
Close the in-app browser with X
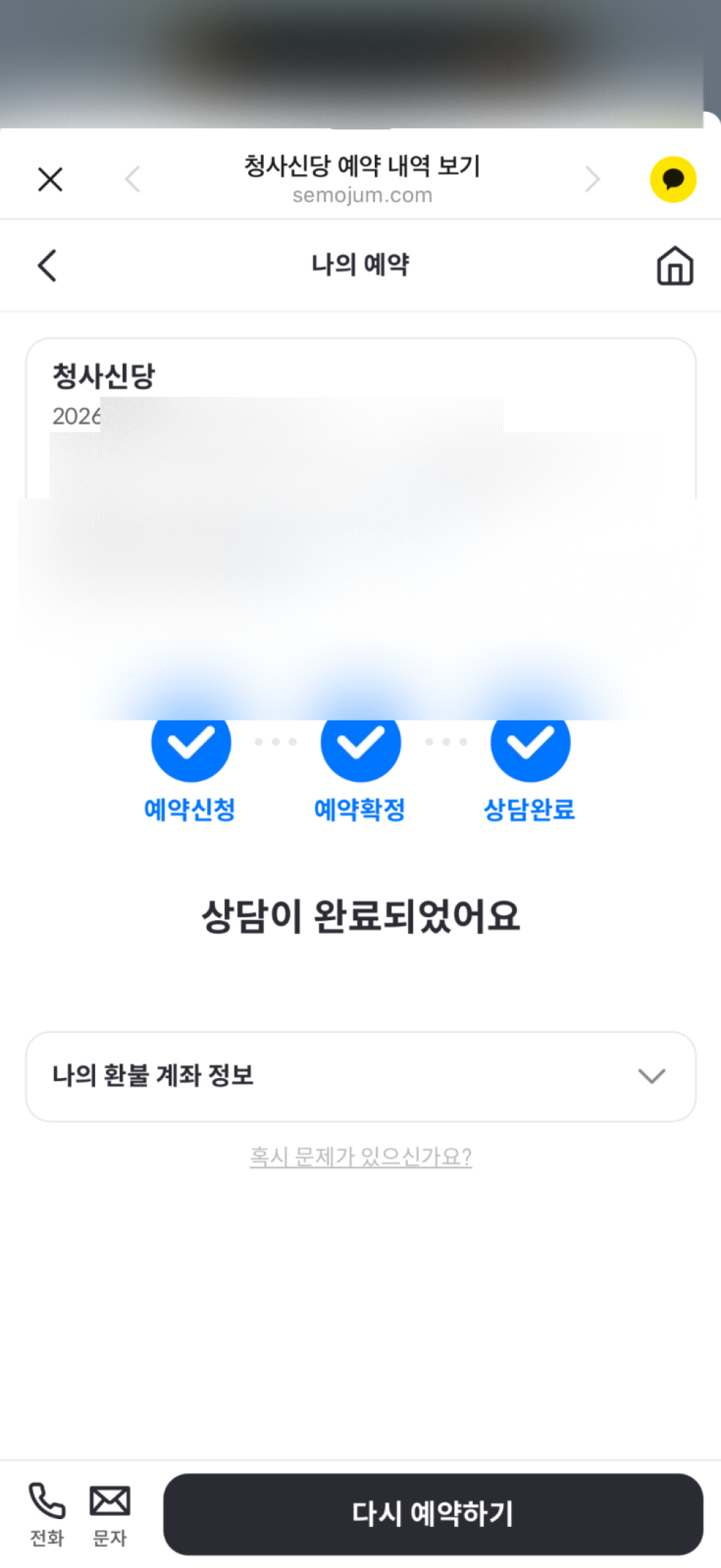50,179
